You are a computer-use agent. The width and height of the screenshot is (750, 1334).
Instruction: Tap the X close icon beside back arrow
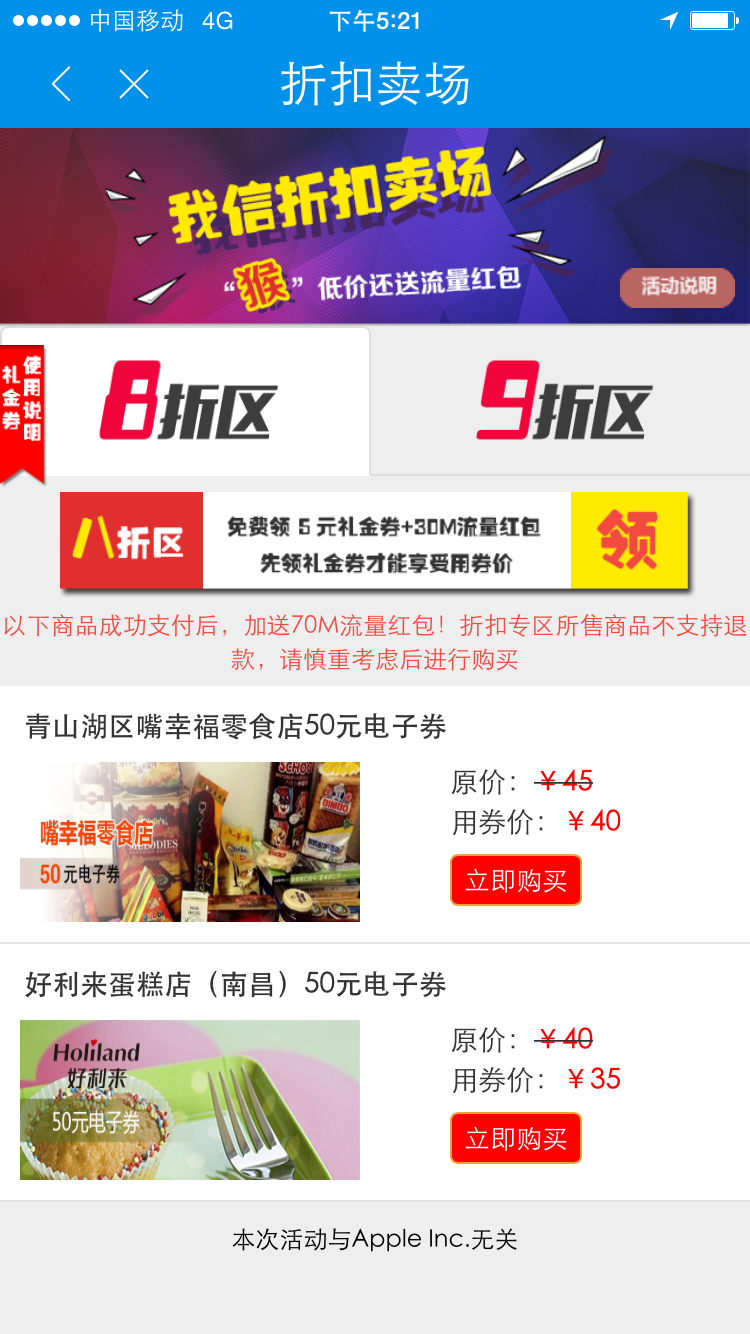(133, 85)
